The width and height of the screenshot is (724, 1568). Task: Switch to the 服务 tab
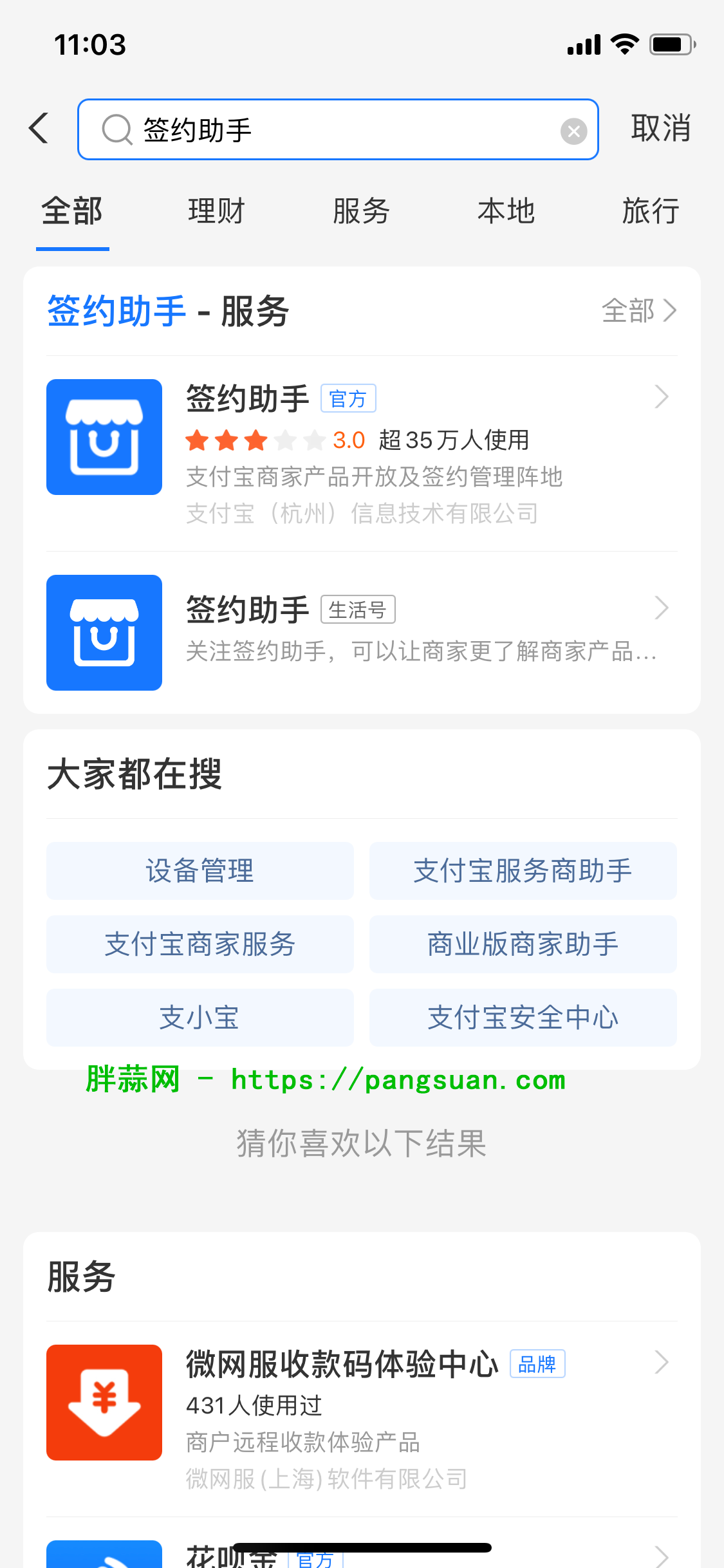click(x=361, y=212)
